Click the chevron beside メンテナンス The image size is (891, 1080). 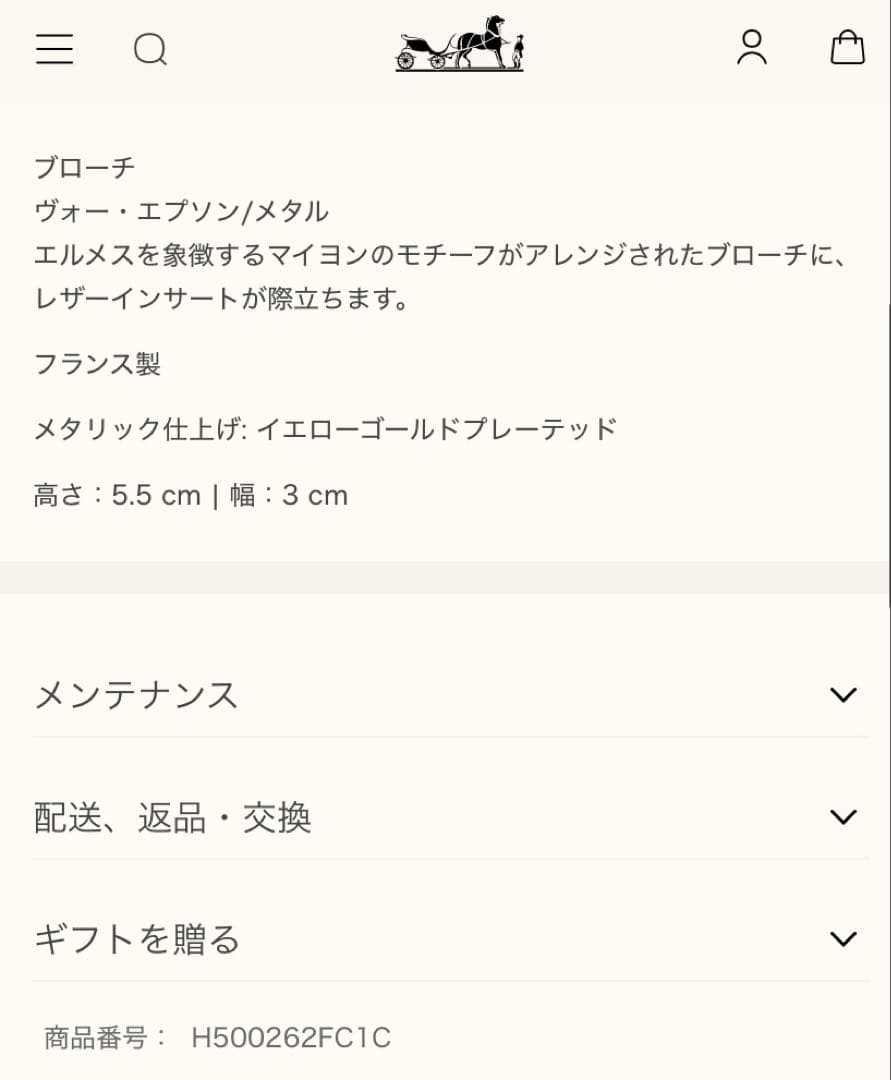pos(843,694)
